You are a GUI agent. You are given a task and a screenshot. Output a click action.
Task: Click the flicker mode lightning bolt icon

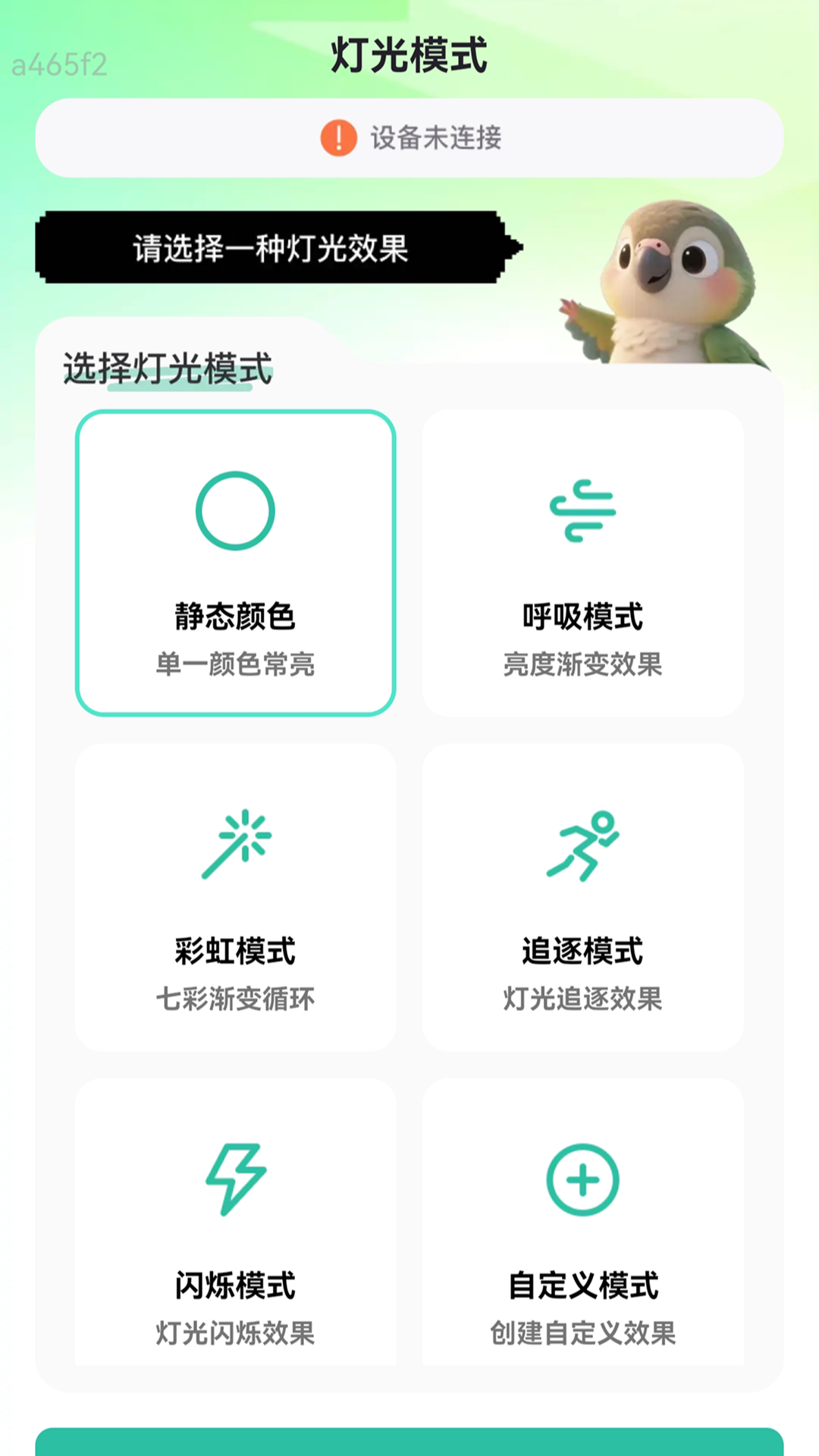pos(236,1179)
